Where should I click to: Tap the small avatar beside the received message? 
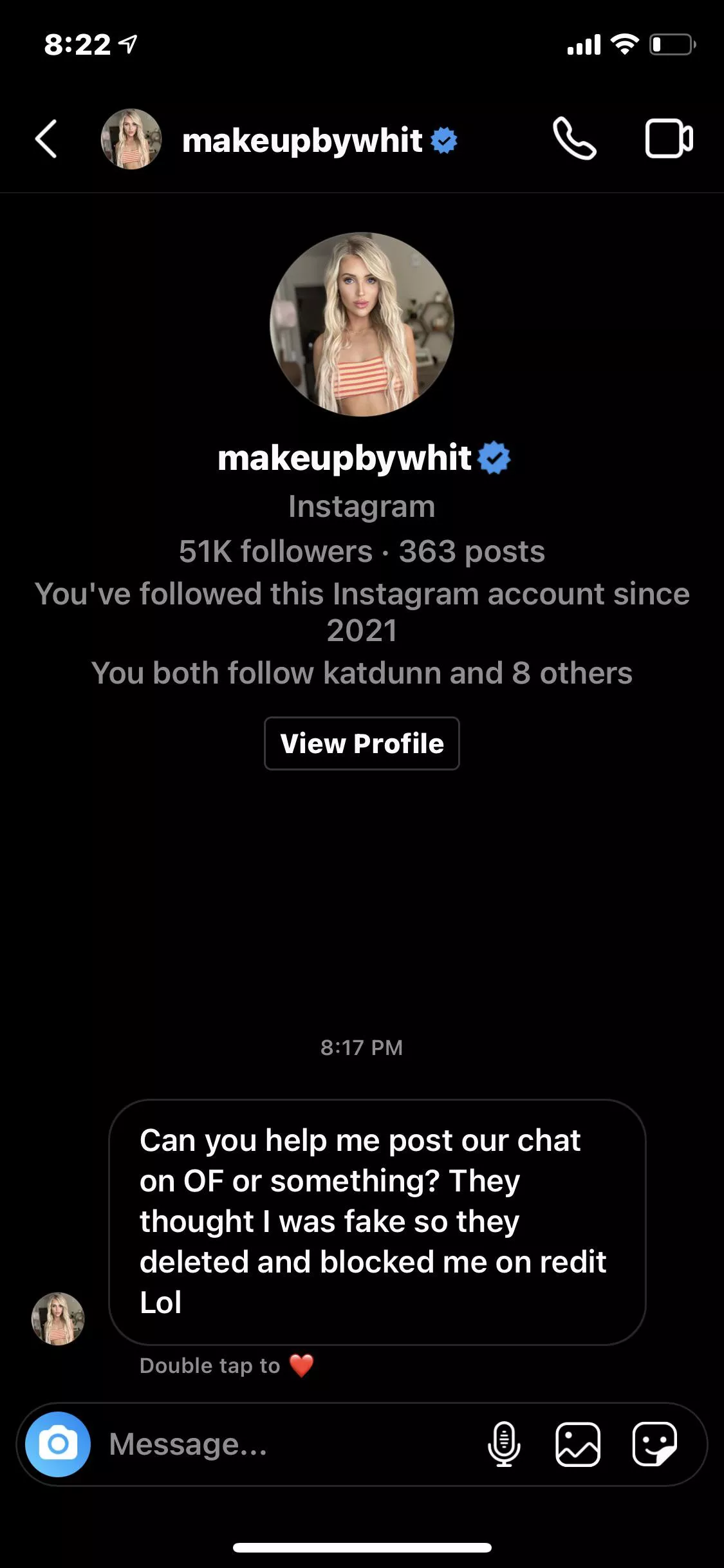coord(58,1319)
